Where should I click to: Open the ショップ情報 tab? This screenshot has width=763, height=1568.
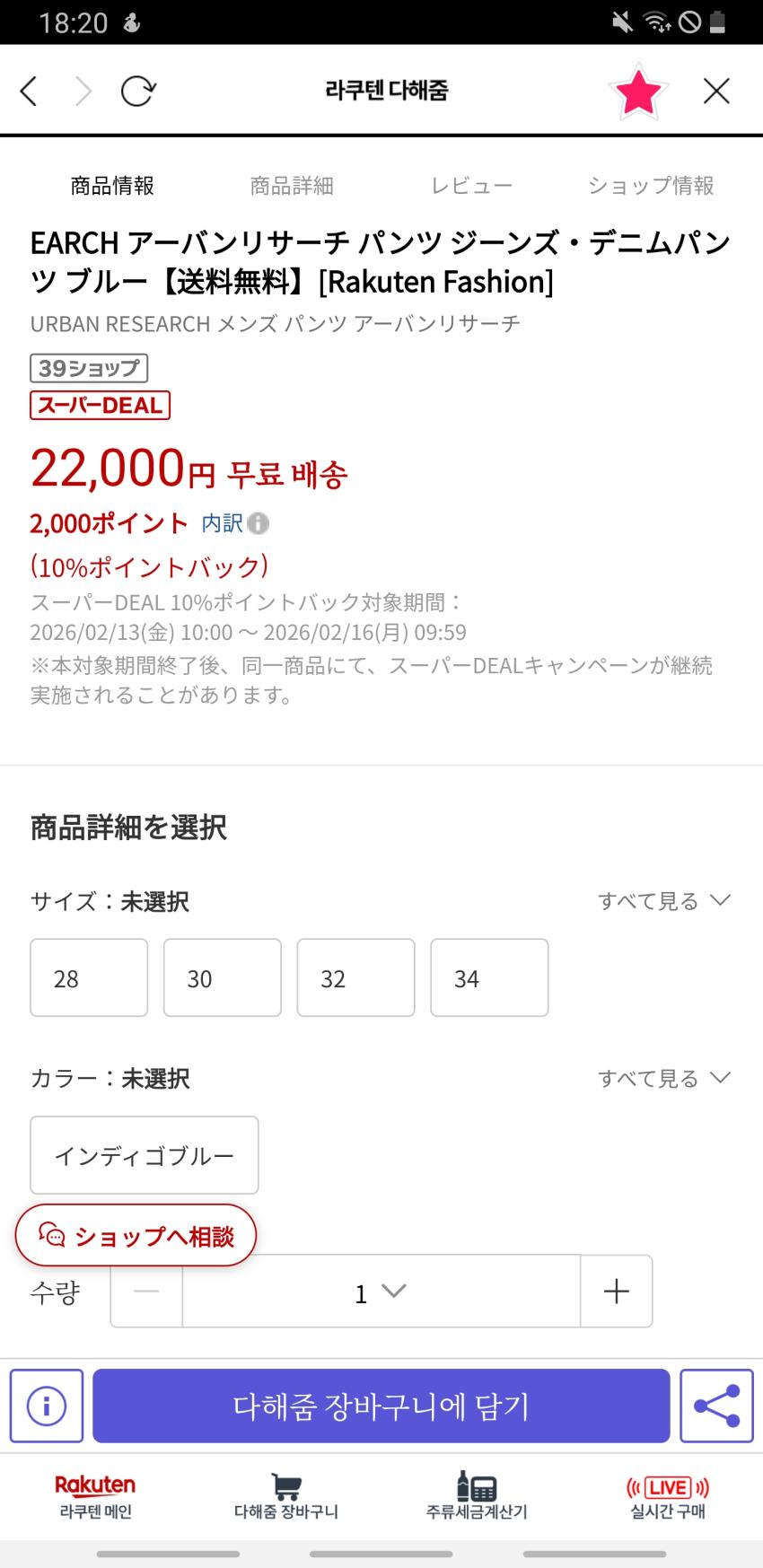(x=651, y=186)
